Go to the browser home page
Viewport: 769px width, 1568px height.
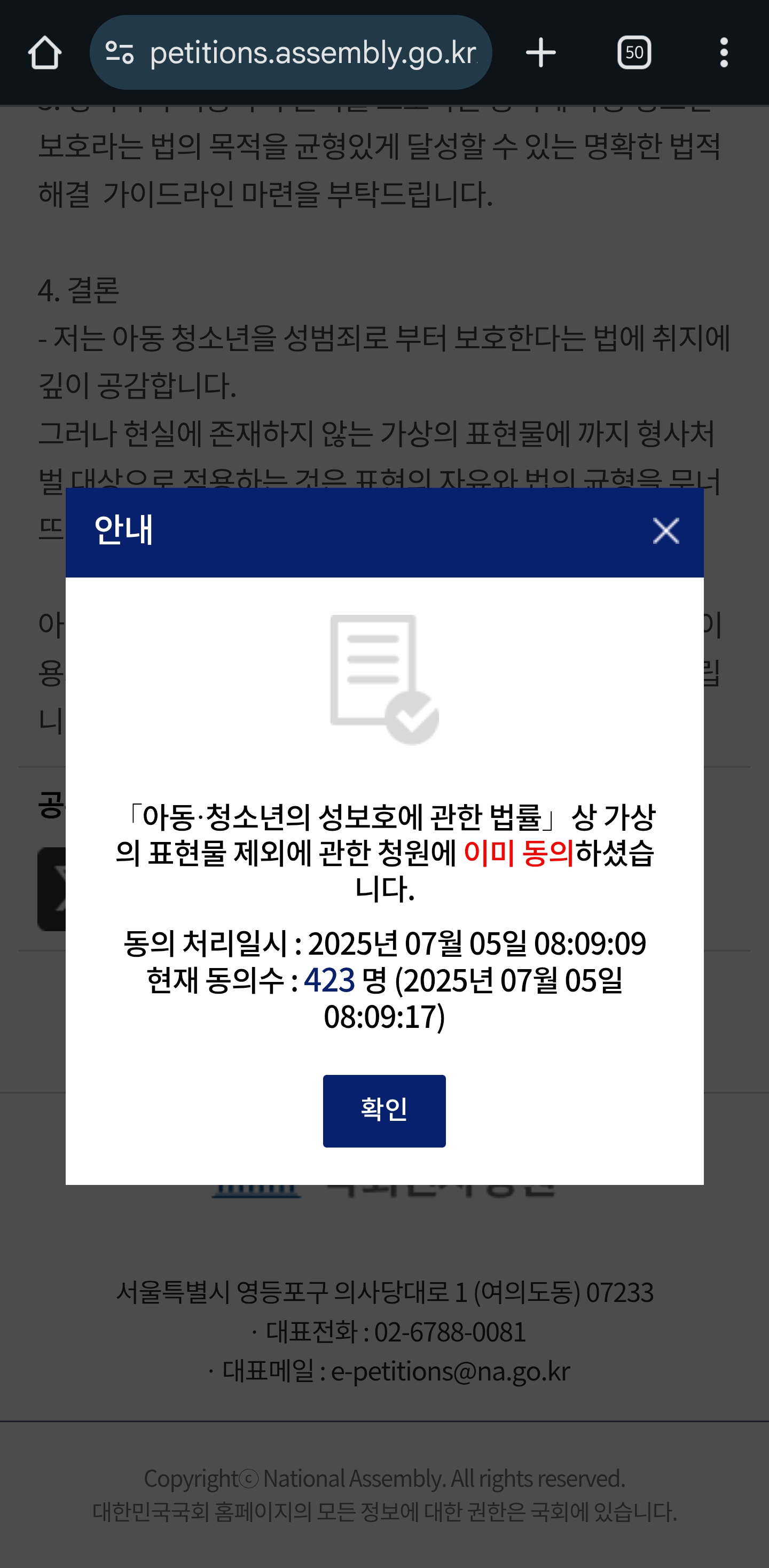[x=44, y=52]
